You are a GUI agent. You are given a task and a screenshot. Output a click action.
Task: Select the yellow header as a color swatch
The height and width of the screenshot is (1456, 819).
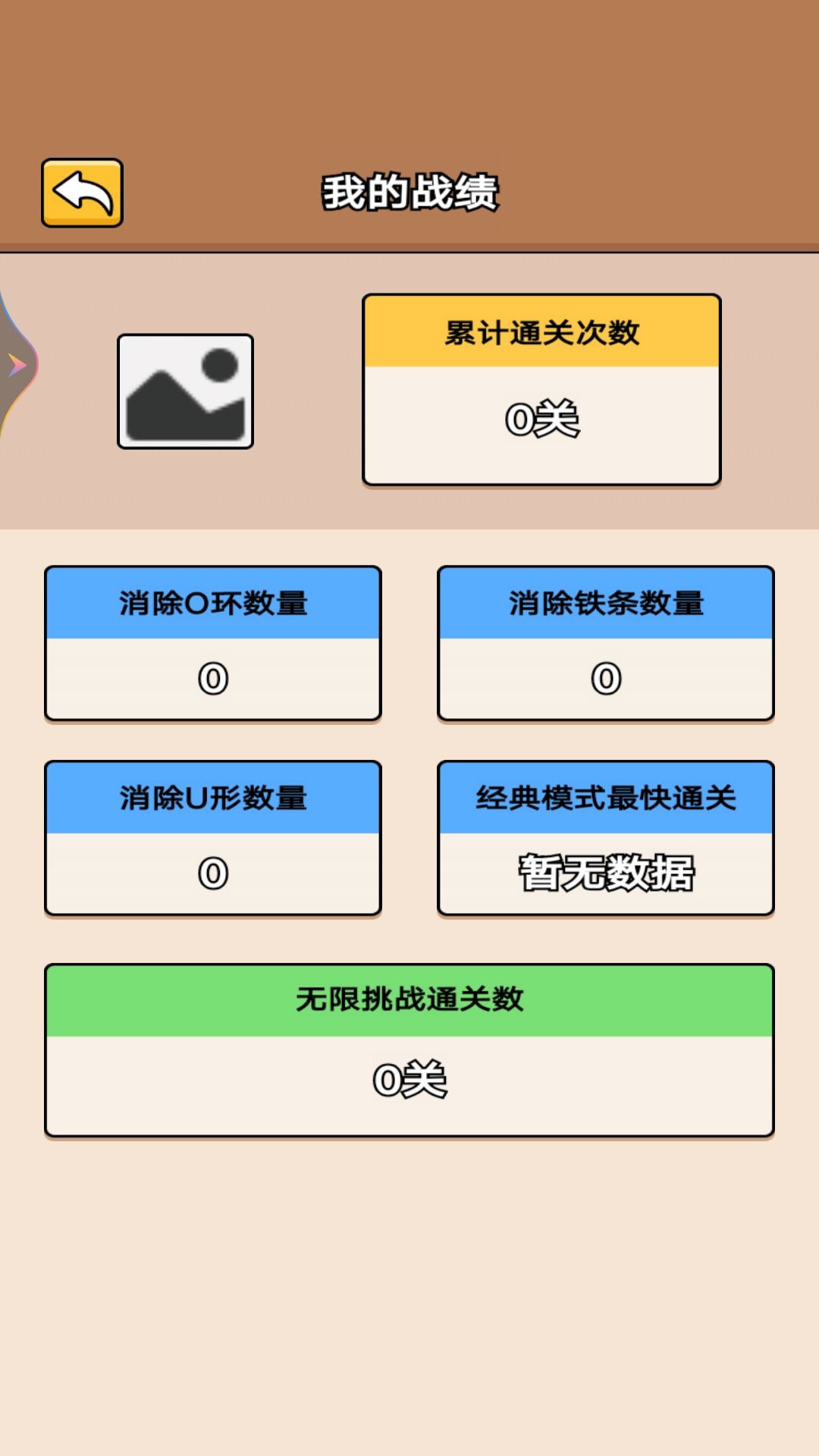click(x=540, y=332)
